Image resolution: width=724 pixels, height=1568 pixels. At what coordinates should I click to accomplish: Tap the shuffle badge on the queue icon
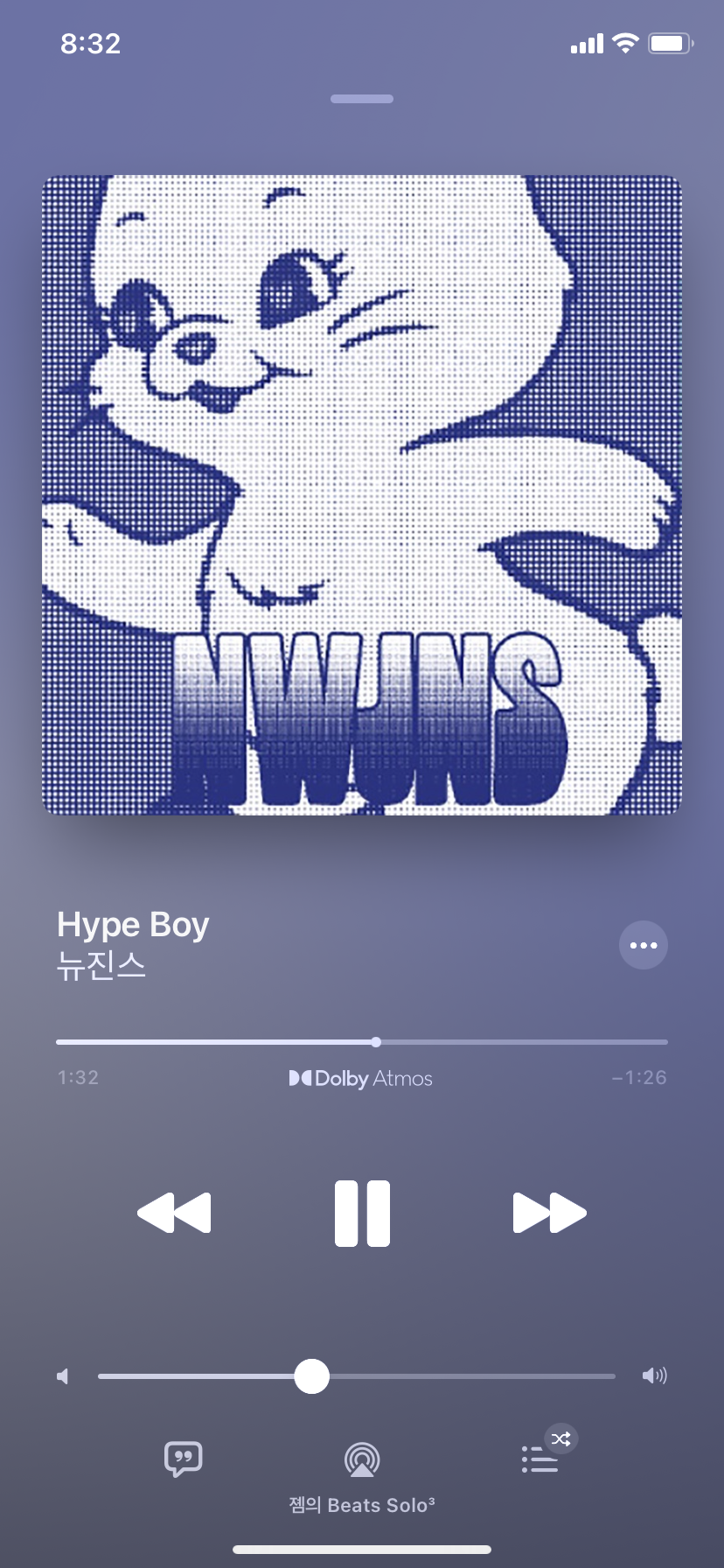point(560,1438)
